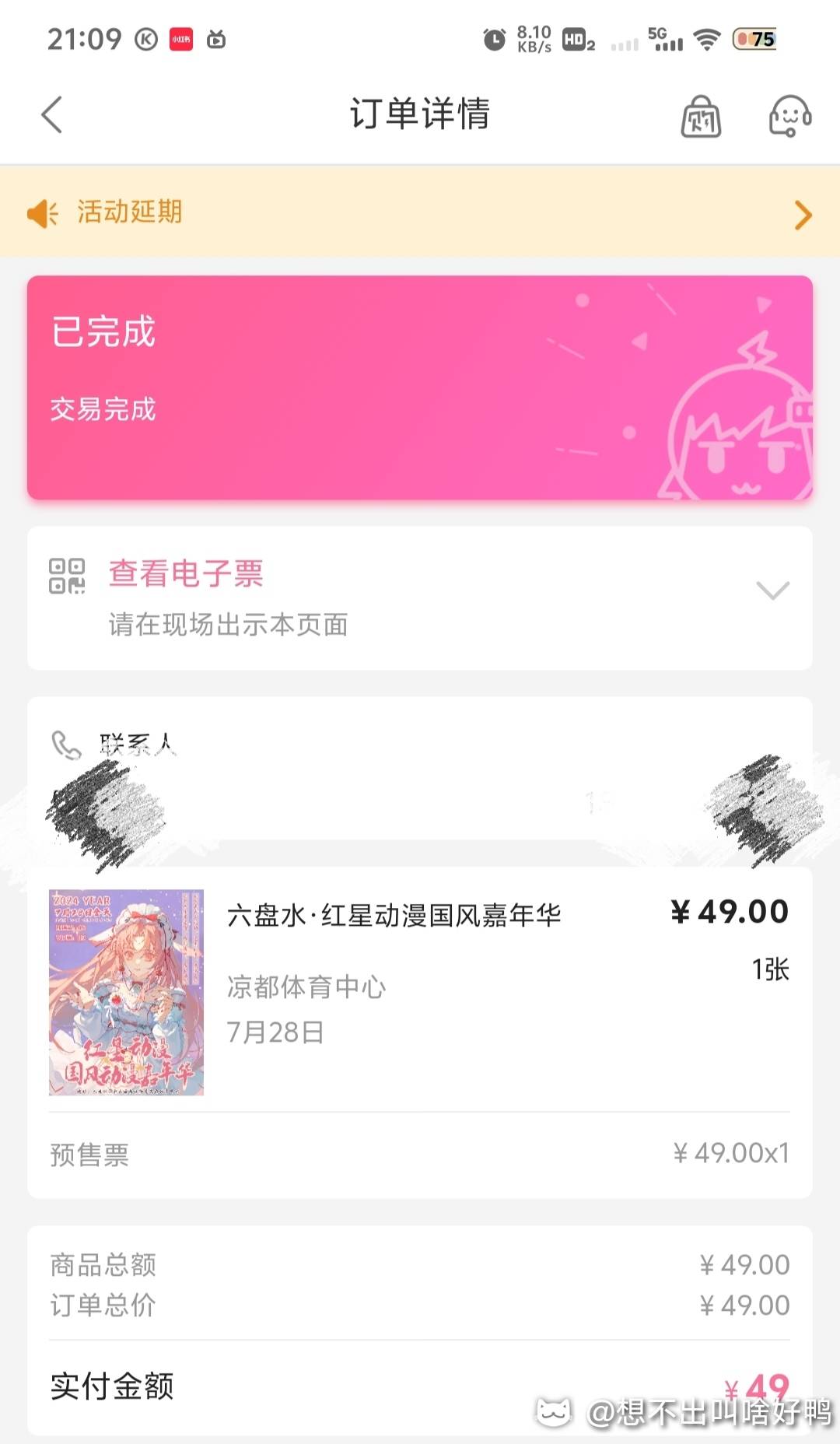Viewport: 840px width, 1444px height.
Task: Expand the 查看电子票 section
Action: tap(420, 598)
